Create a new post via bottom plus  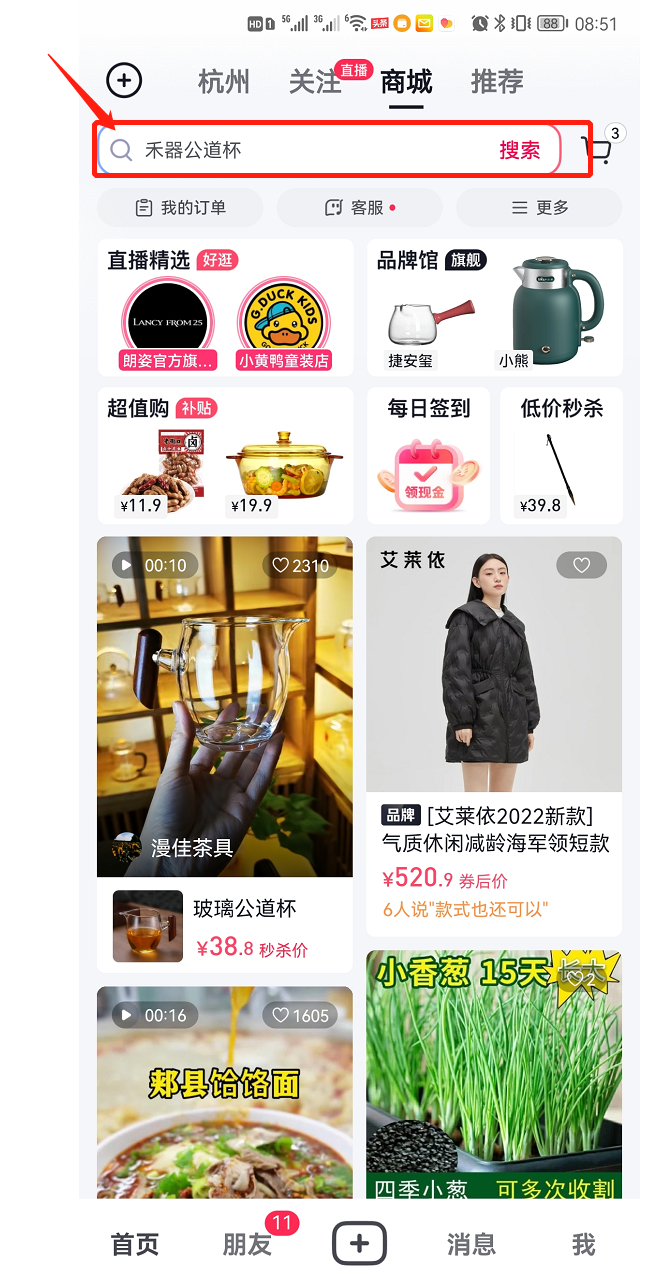pos(359,1243)
